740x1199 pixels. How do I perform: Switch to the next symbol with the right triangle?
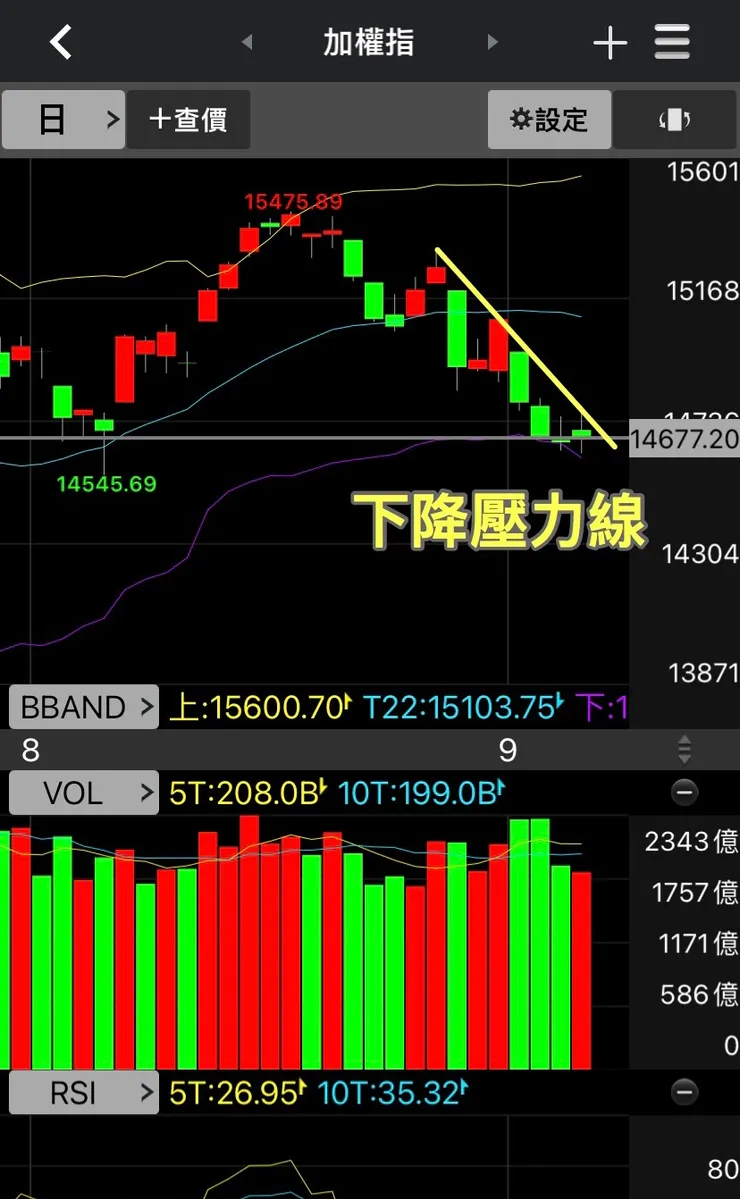492,43
